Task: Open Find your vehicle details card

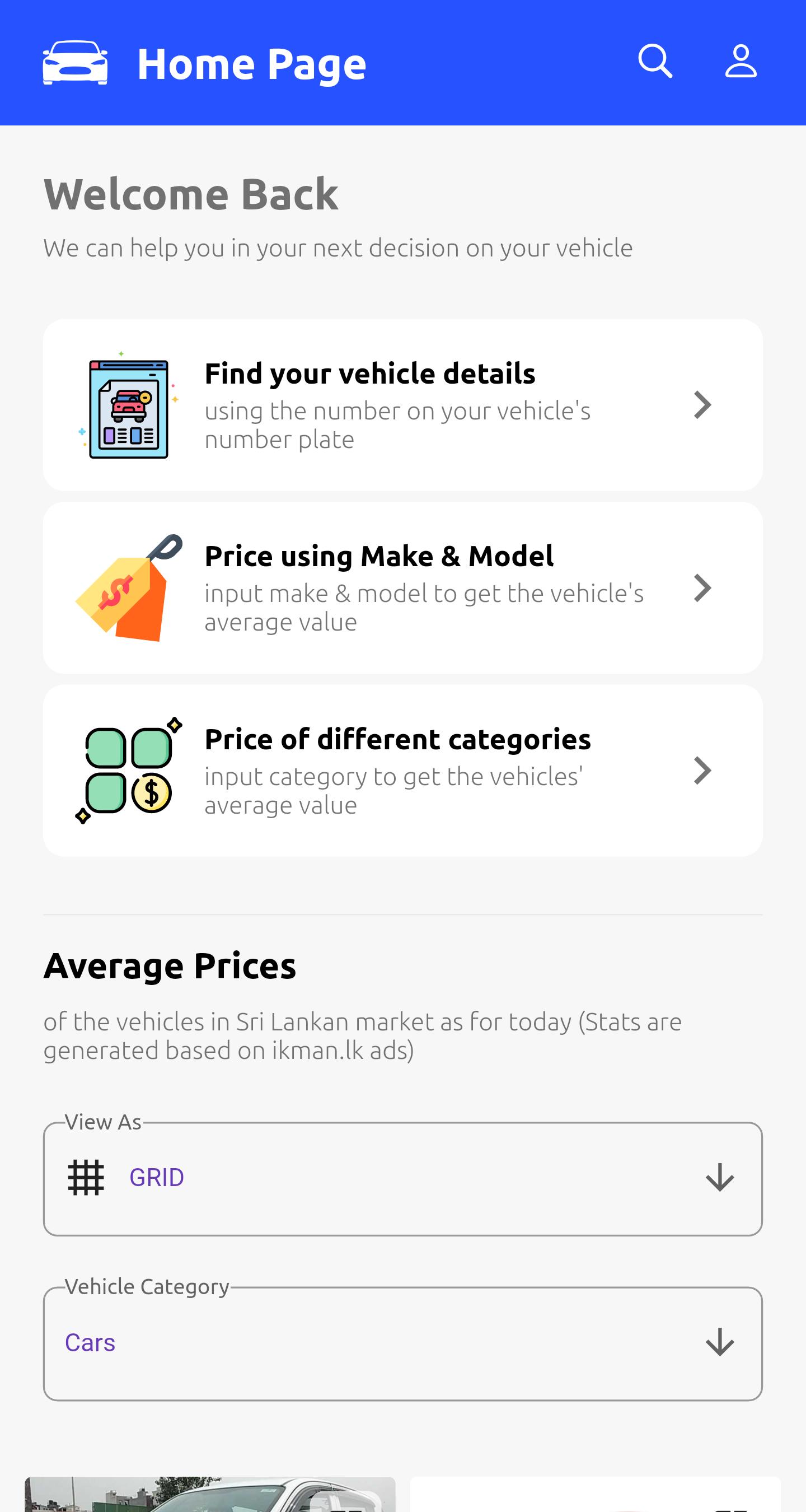Action: tap(403, 405)
